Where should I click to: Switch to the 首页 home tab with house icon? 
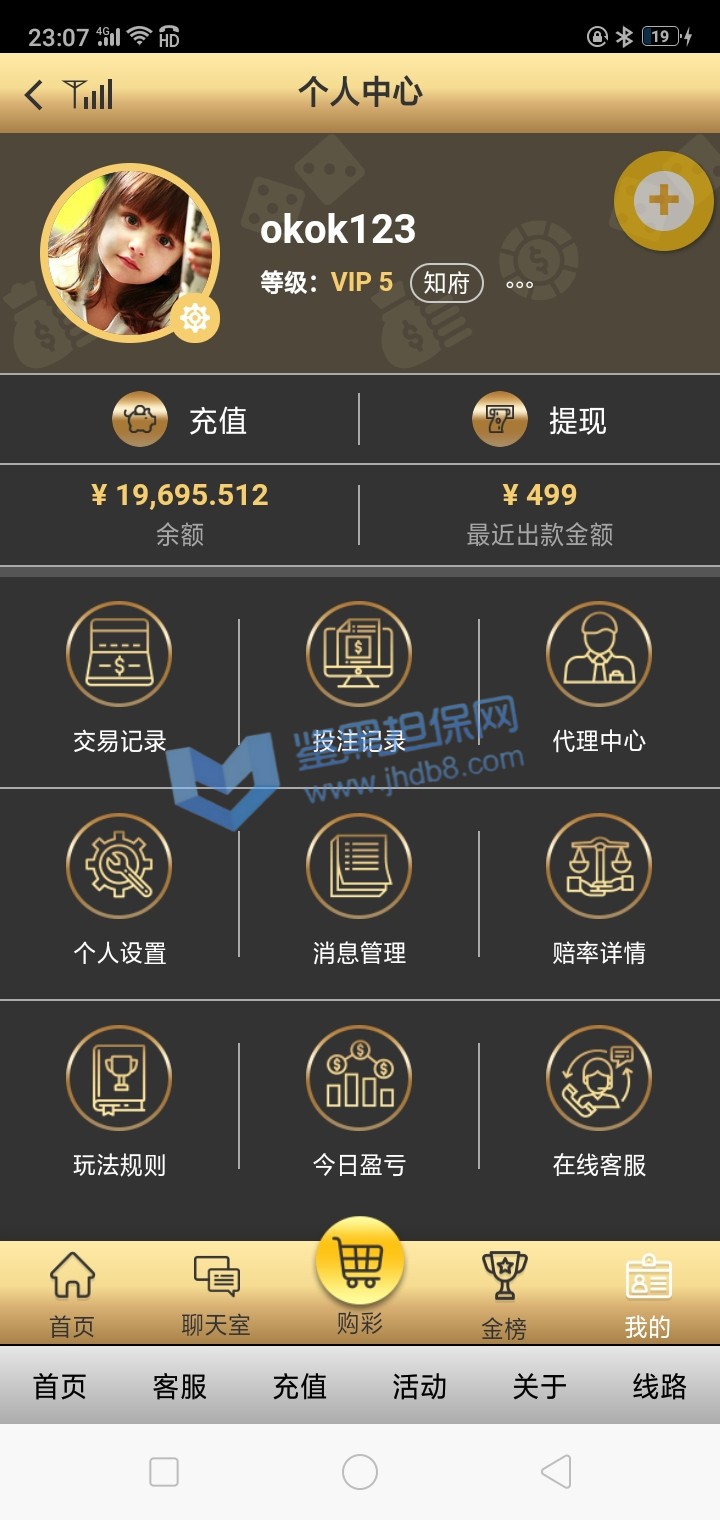click(x=72, y=1295)
